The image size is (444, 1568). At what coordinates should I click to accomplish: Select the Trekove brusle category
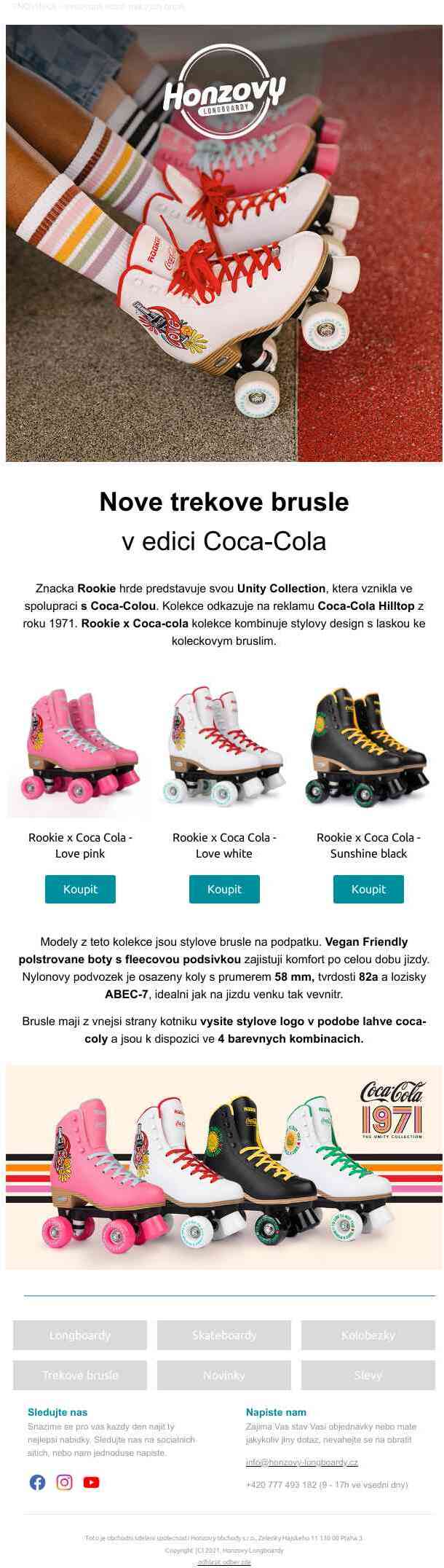click(x=80, y=1375)
